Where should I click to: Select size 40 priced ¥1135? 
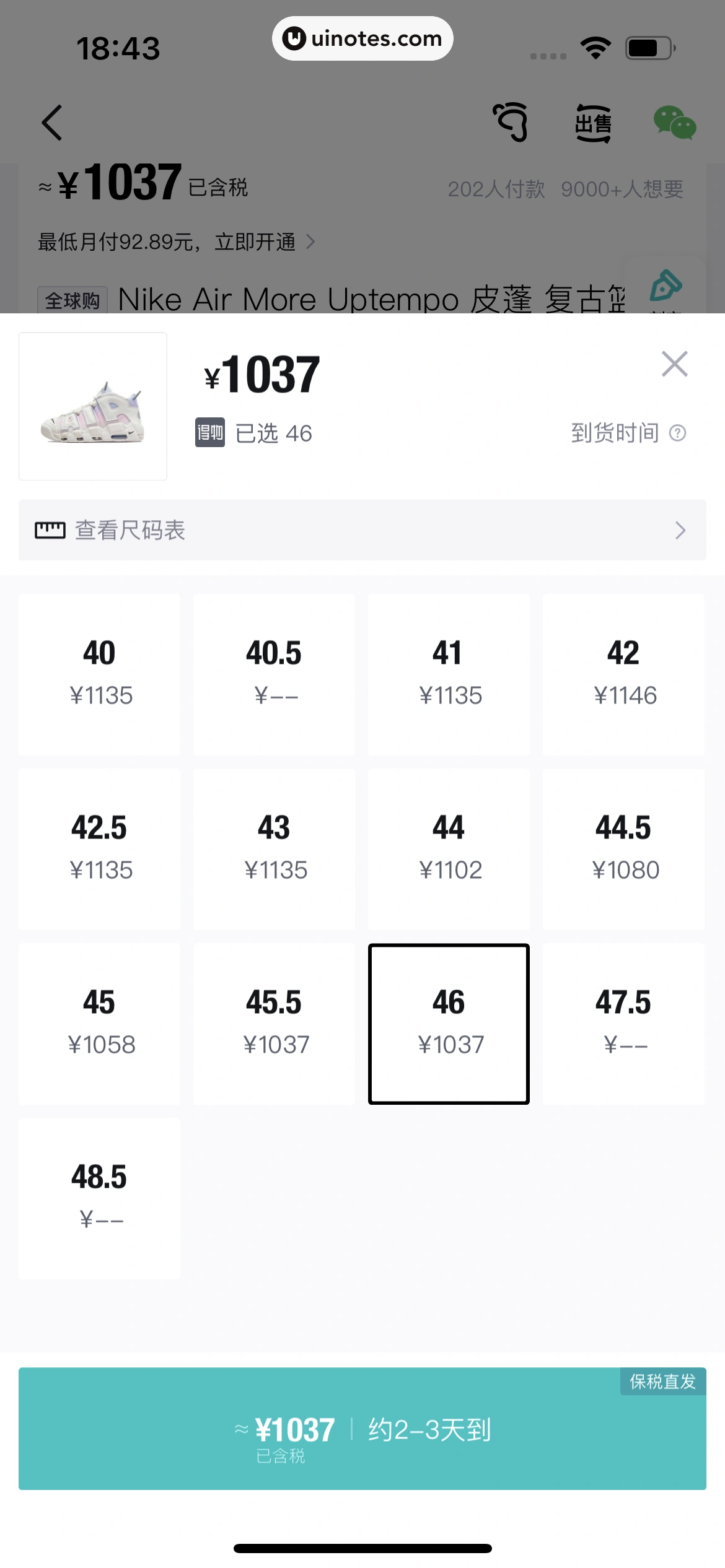coord(100,676)
